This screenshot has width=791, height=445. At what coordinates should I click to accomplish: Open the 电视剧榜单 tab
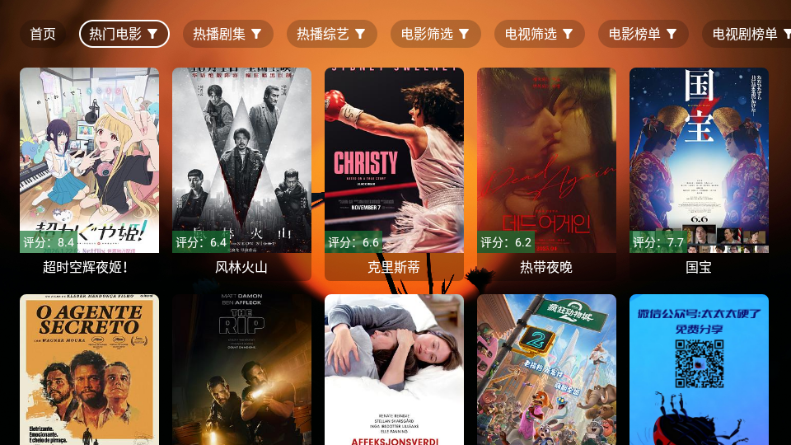[750, 34]
